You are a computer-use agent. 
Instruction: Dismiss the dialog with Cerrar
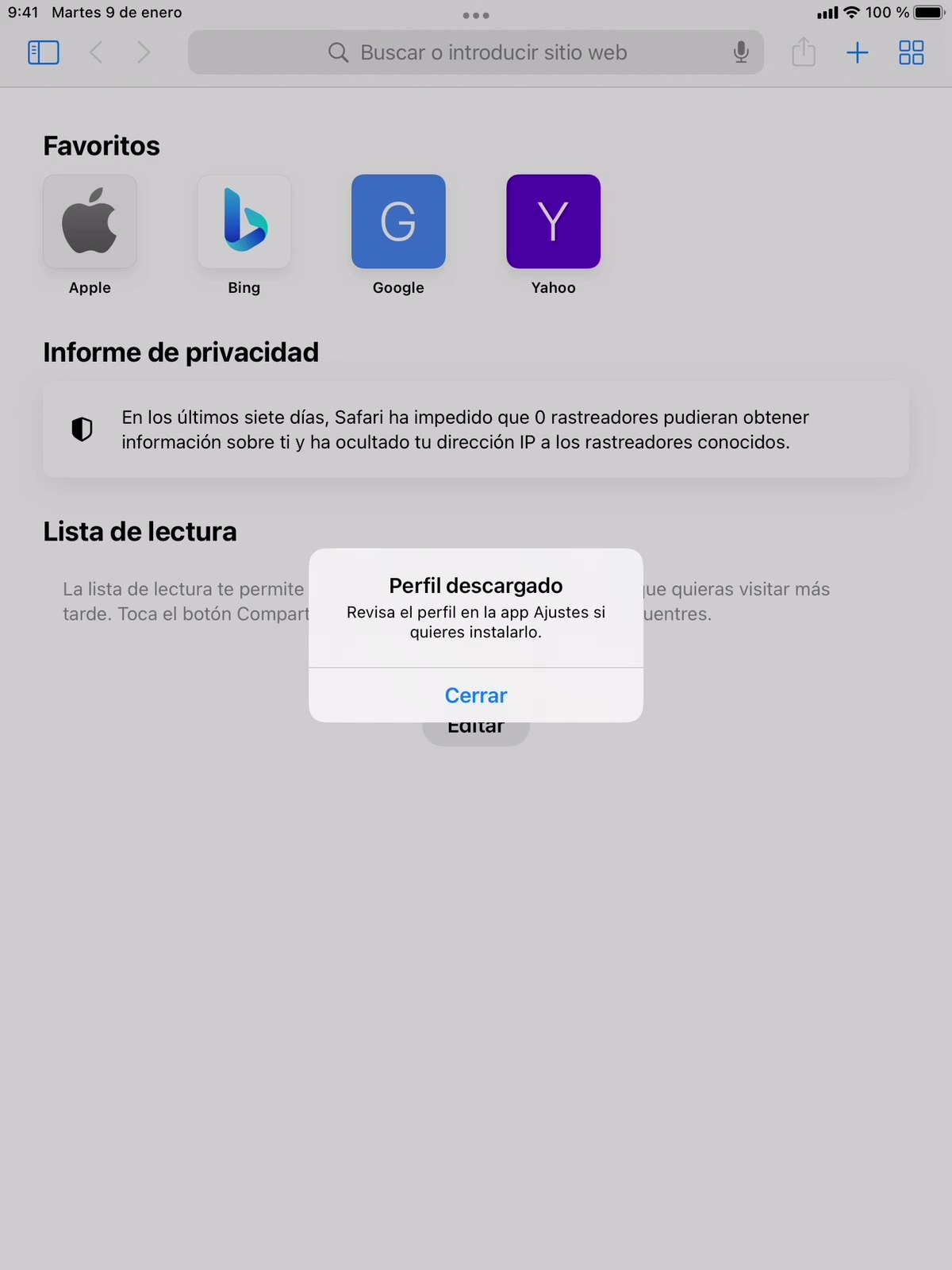tap(476, 695)
